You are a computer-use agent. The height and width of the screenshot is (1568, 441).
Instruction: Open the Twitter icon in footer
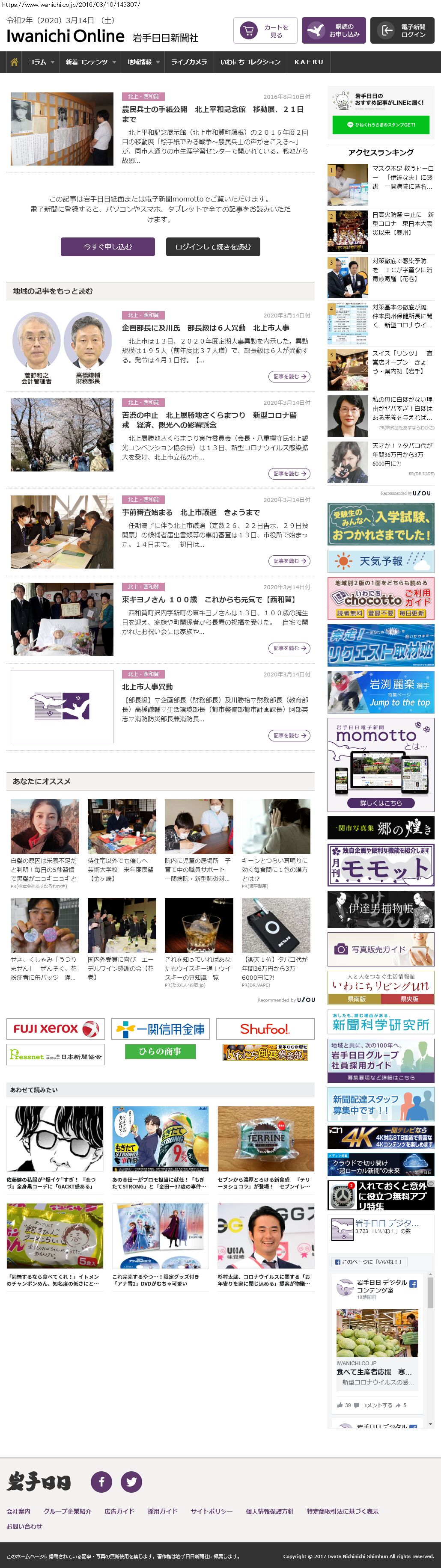(x=131, y=1481)
